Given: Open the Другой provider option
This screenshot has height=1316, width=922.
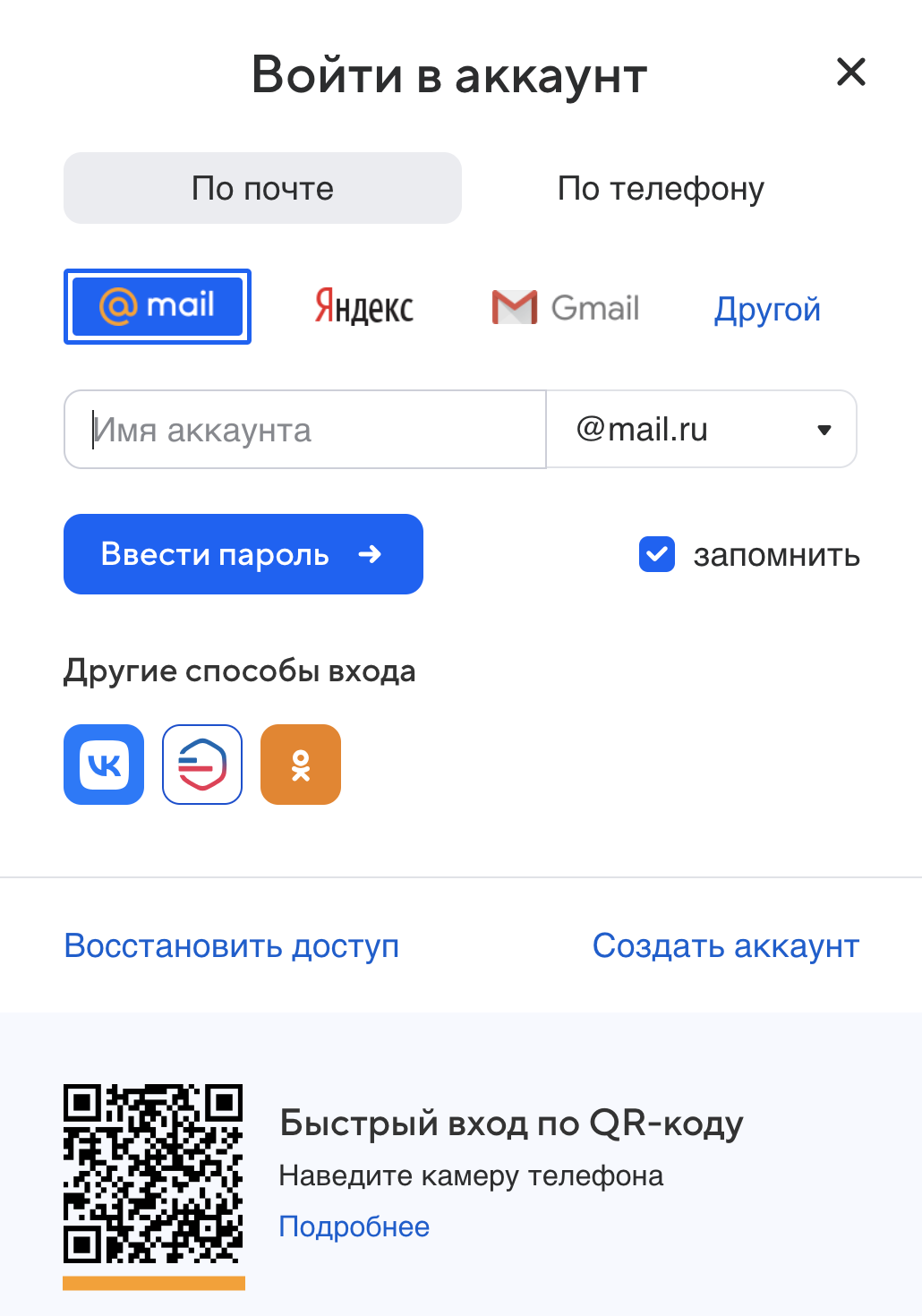Looking at the screenshot, I should (x=767, y=310).
